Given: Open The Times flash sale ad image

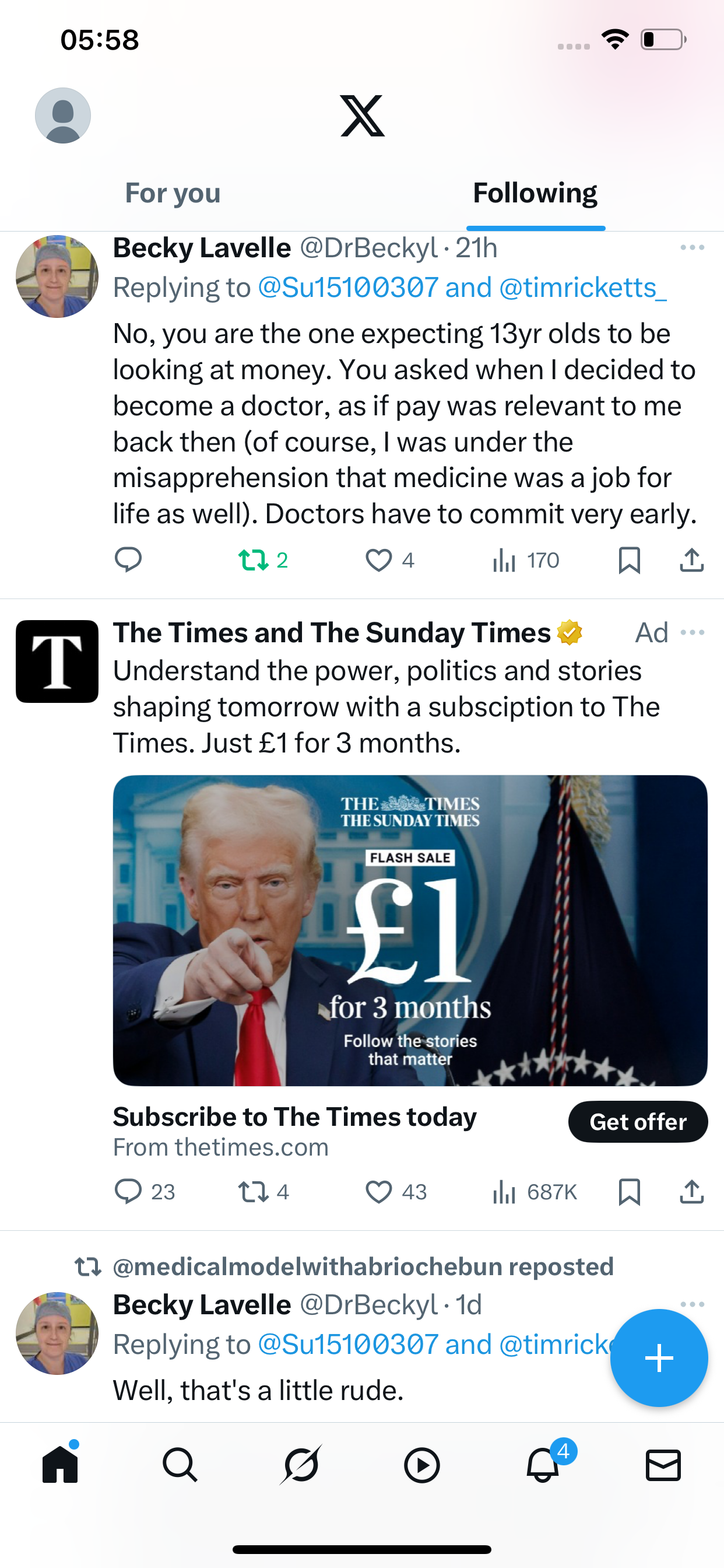Looking at the screenshot, I should (410, 930).
